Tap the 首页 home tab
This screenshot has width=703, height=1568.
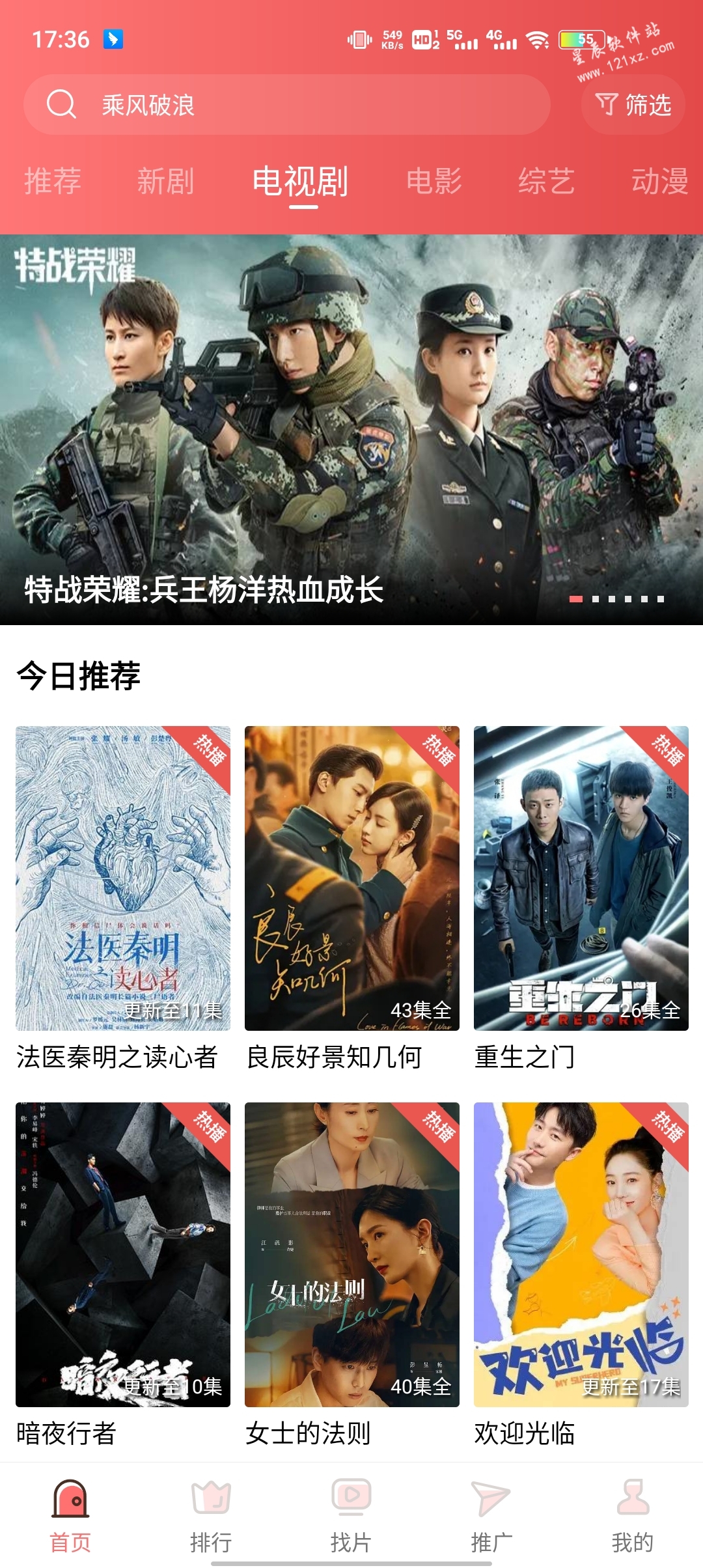70,1515
